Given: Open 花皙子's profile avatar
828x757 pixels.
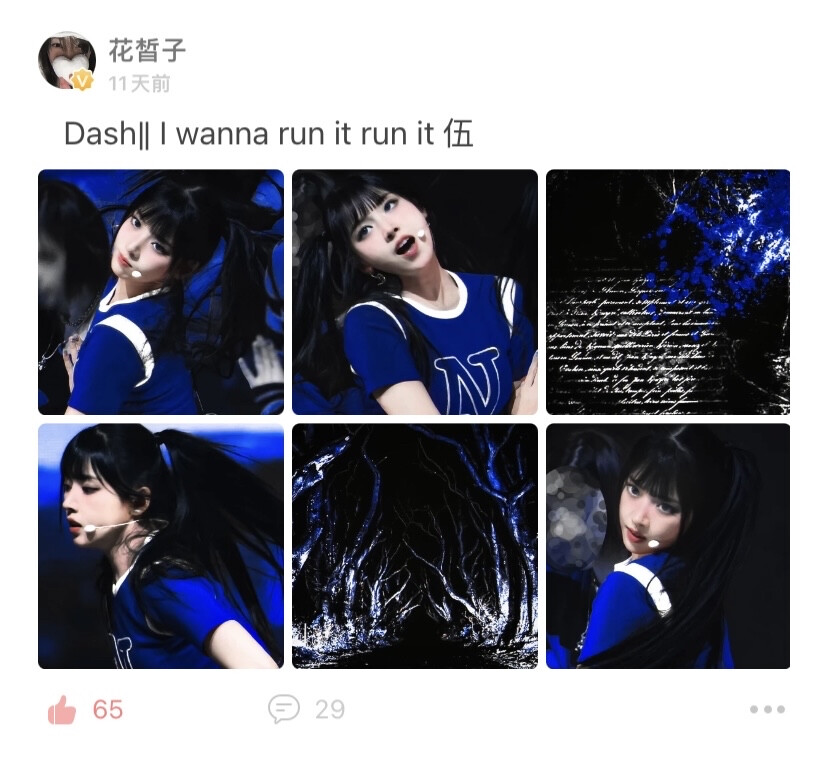Looking at the screenshot, I should click(x=66, y=60).
